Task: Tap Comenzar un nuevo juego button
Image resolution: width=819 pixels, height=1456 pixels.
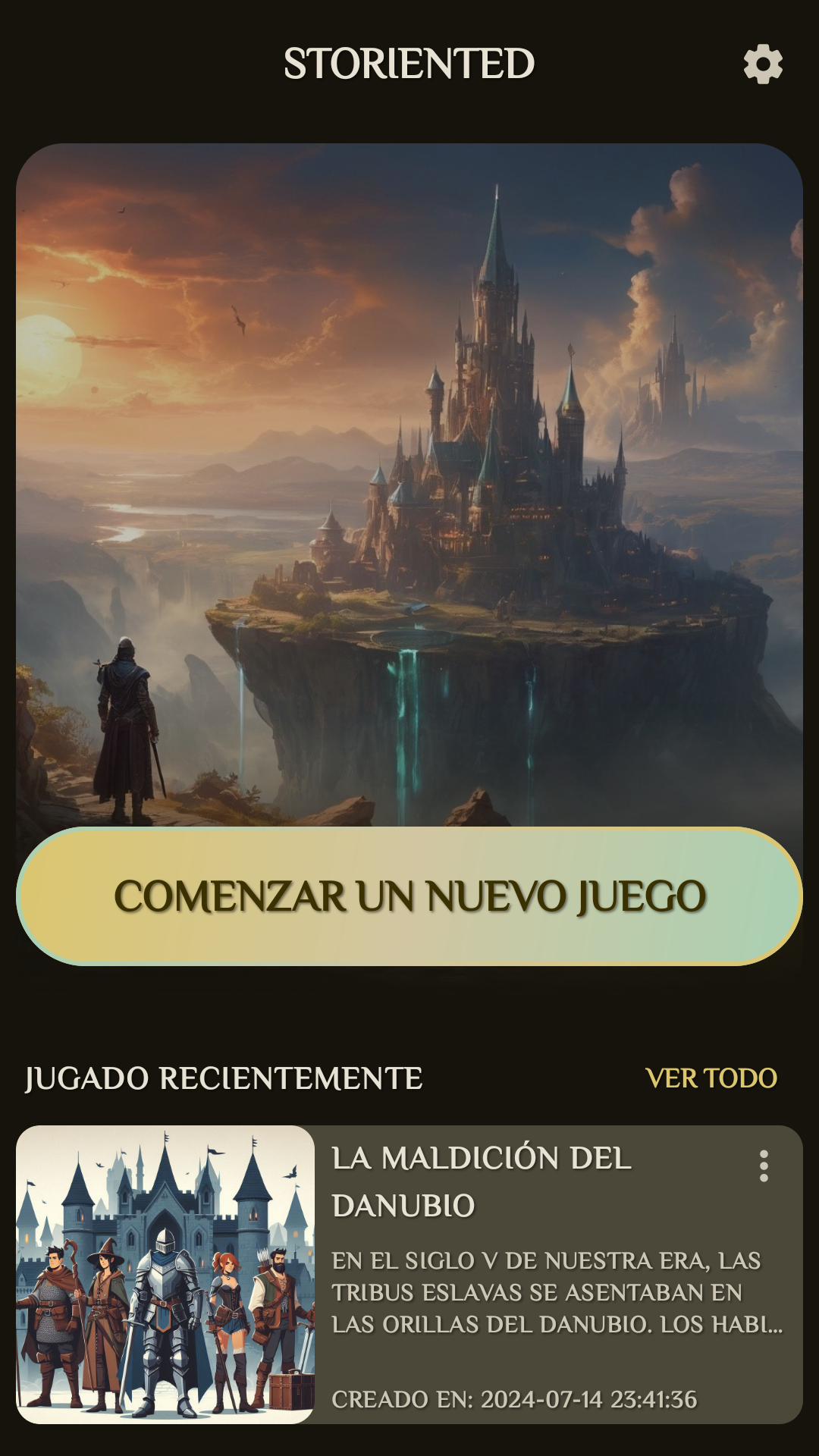Action: [409, 896]
